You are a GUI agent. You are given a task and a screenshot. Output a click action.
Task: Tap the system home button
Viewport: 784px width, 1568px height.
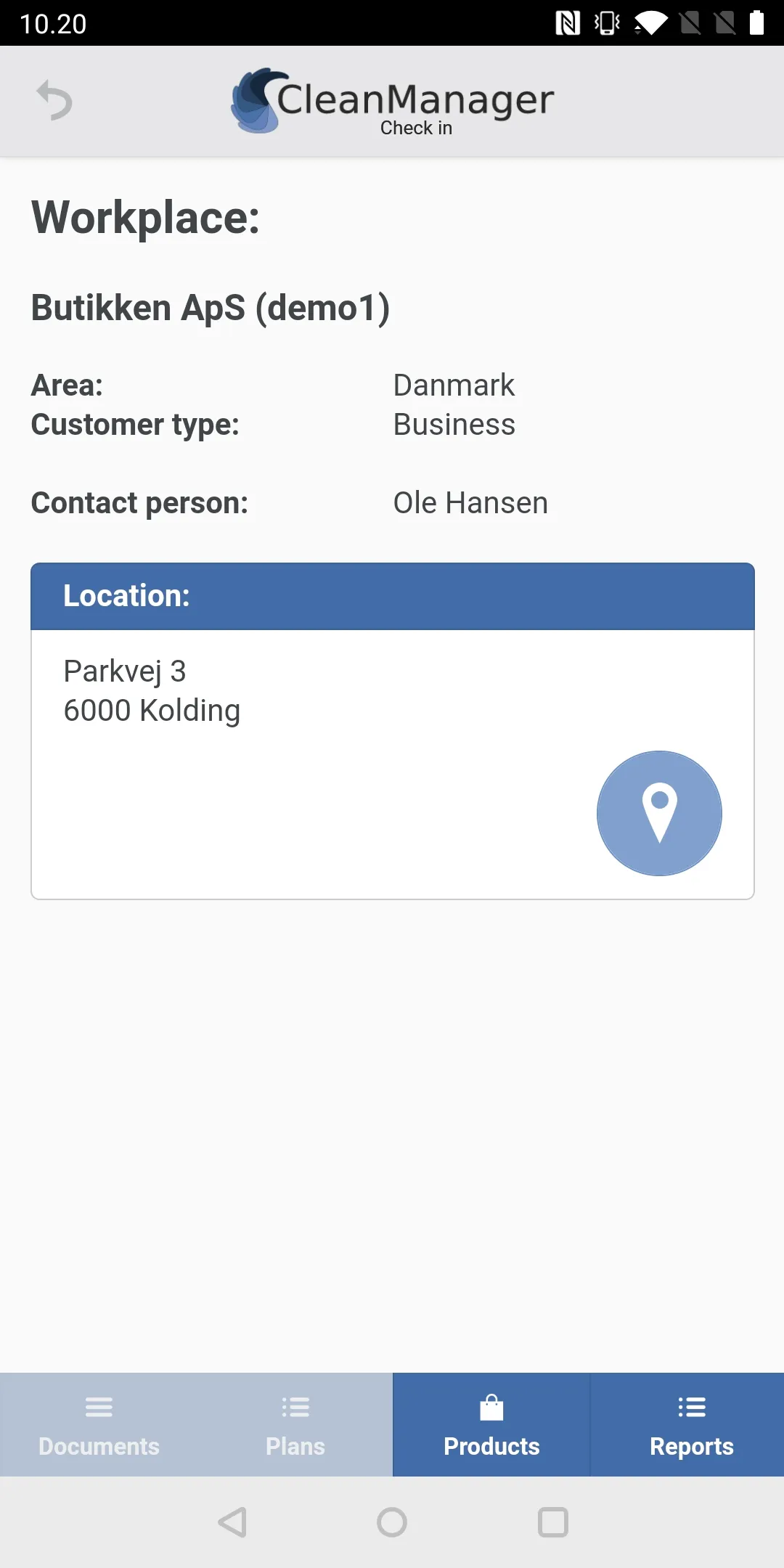tap(392, 1522)
